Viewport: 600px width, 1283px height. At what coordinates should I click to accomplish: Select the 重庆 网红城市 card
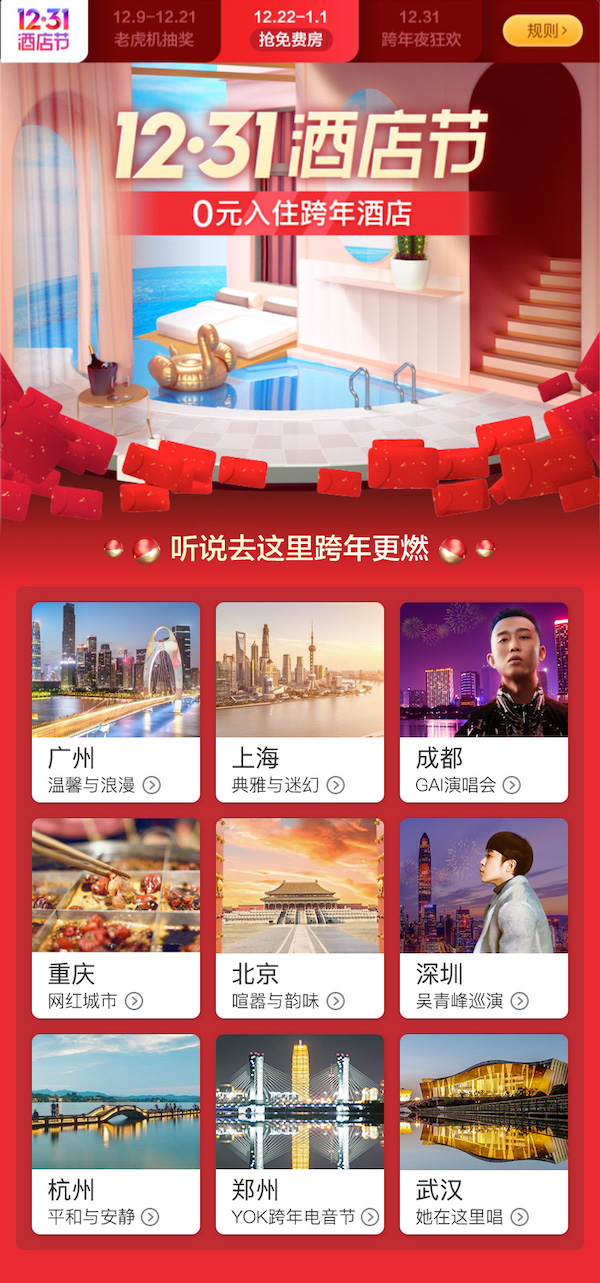click(116, 917)
